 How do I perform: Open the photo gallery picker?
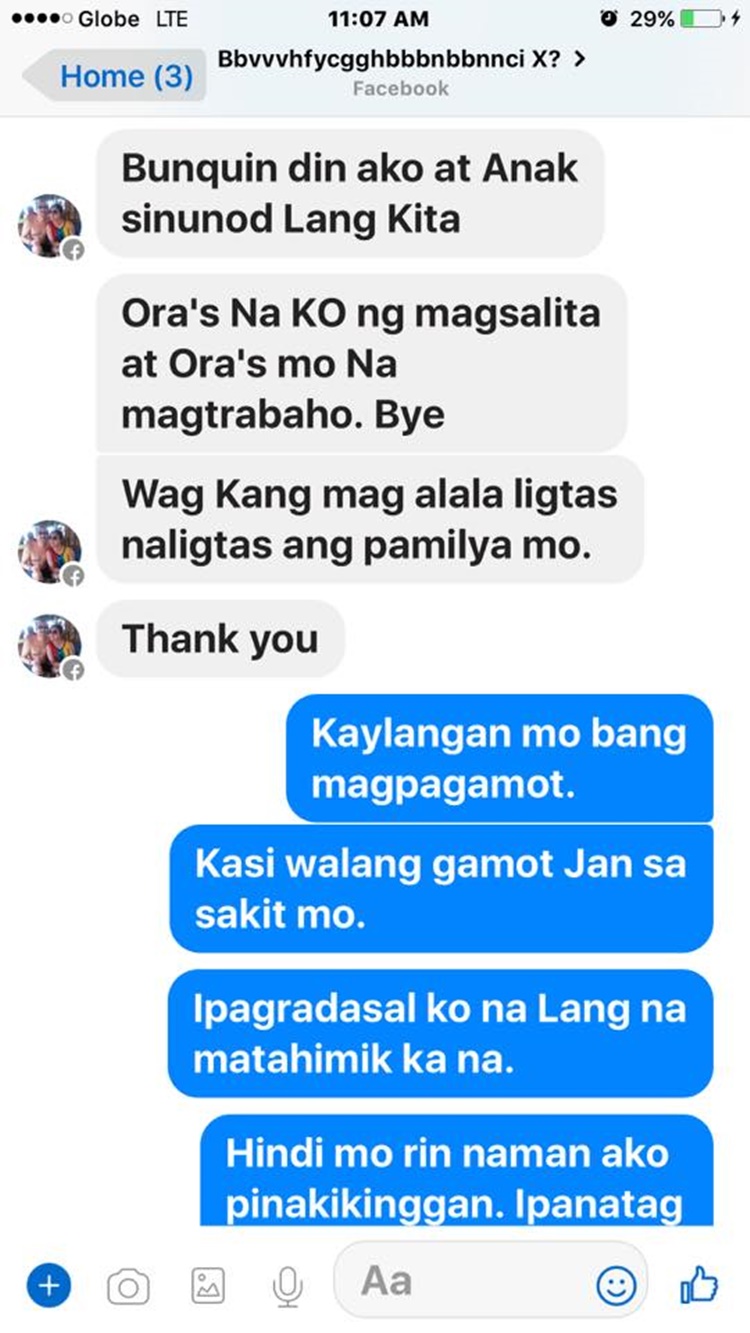tap(208, 1284)
